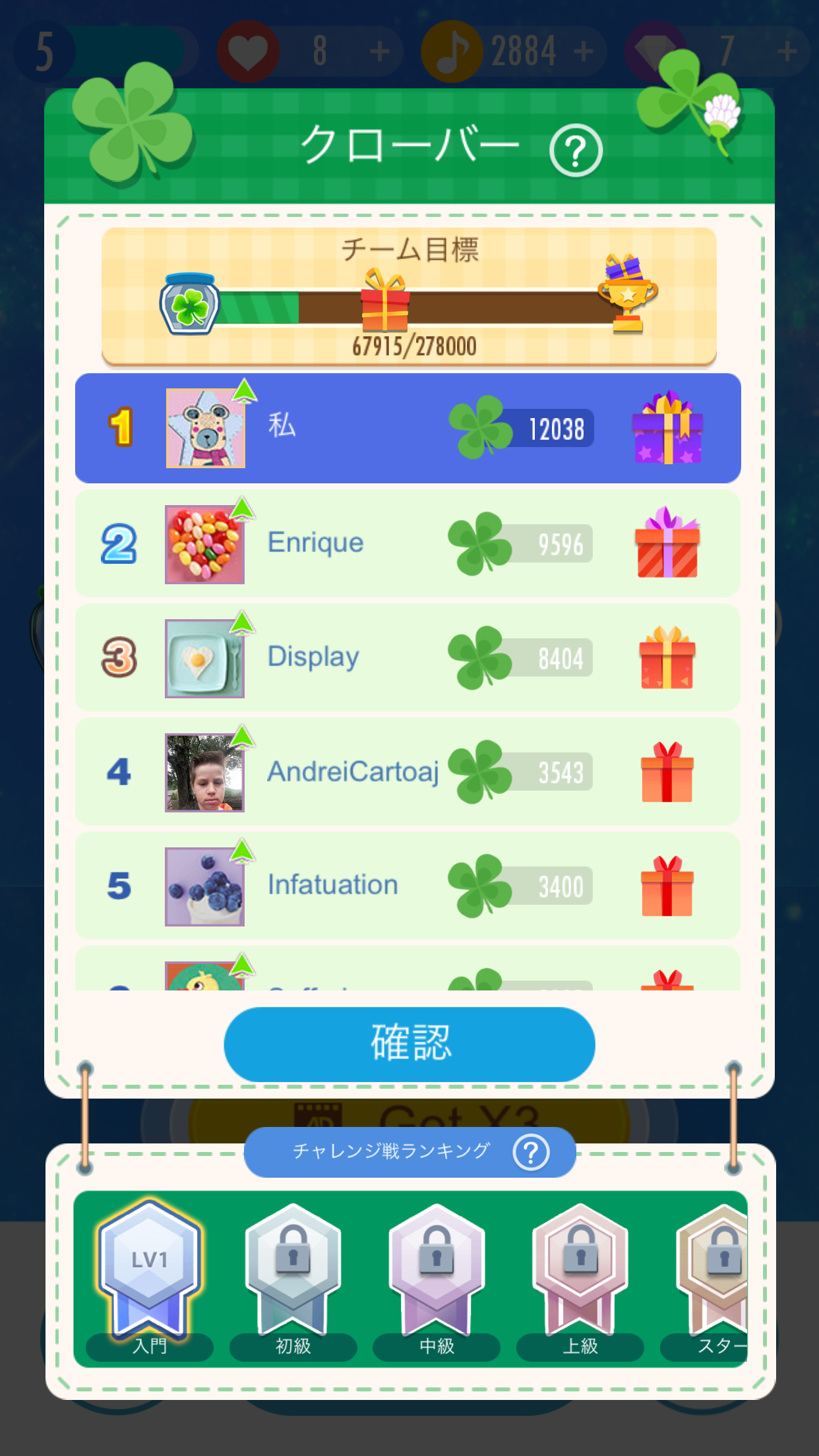This screenshot has height=1456, width=819.
Task: Open Infatuation's ranking row
Action: click(408, 886)
